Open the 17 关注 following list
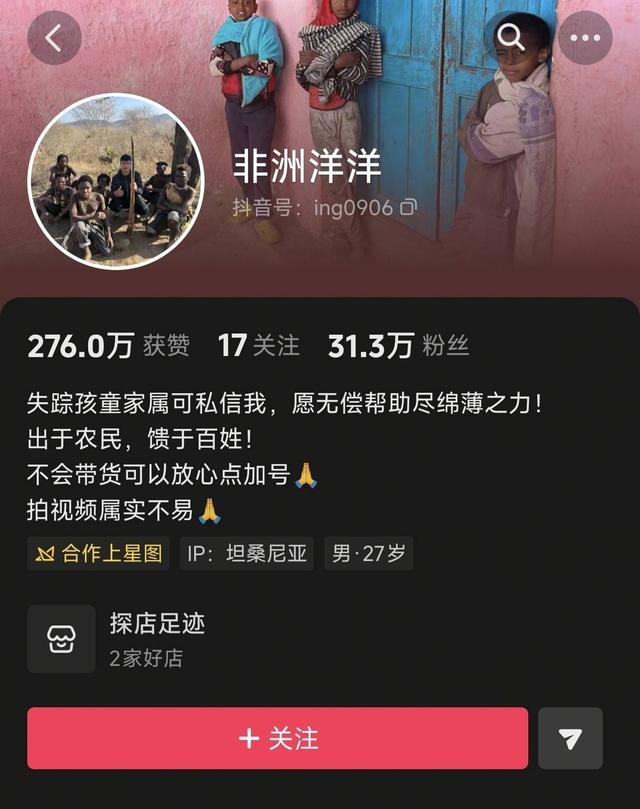This screenshot has height=809, width=640. [x=258, y=346]
